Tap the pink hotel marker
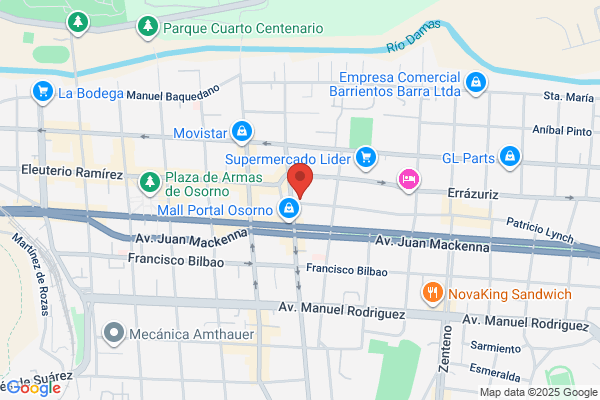Viewport: 600px width, 400px height. pos(408,180)
